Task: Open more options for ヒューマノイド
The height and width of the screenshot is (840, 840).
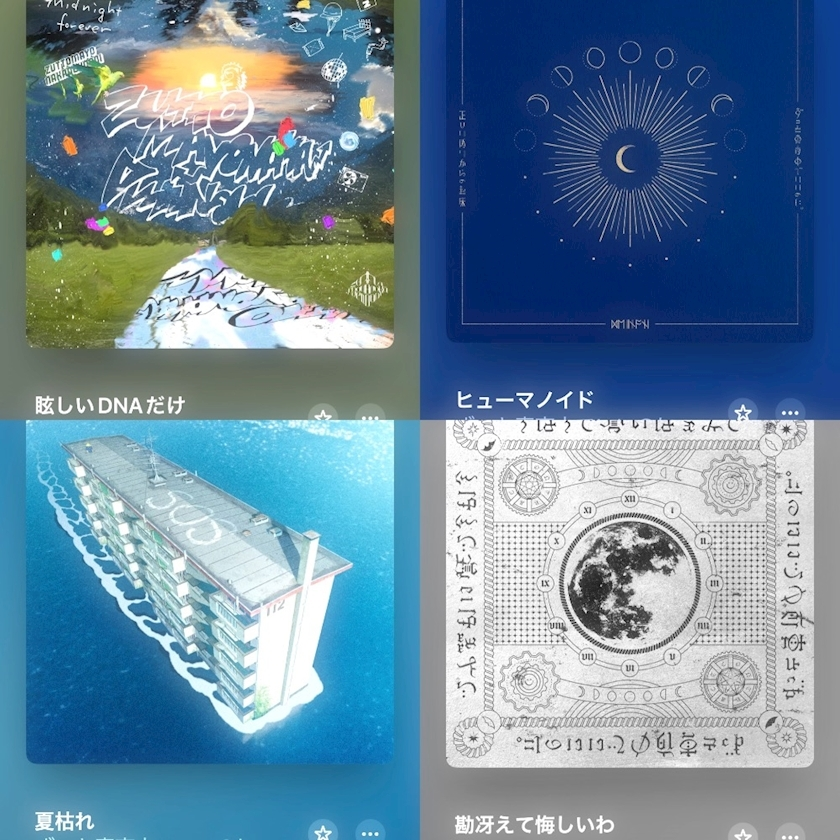Action: point(791,412)
